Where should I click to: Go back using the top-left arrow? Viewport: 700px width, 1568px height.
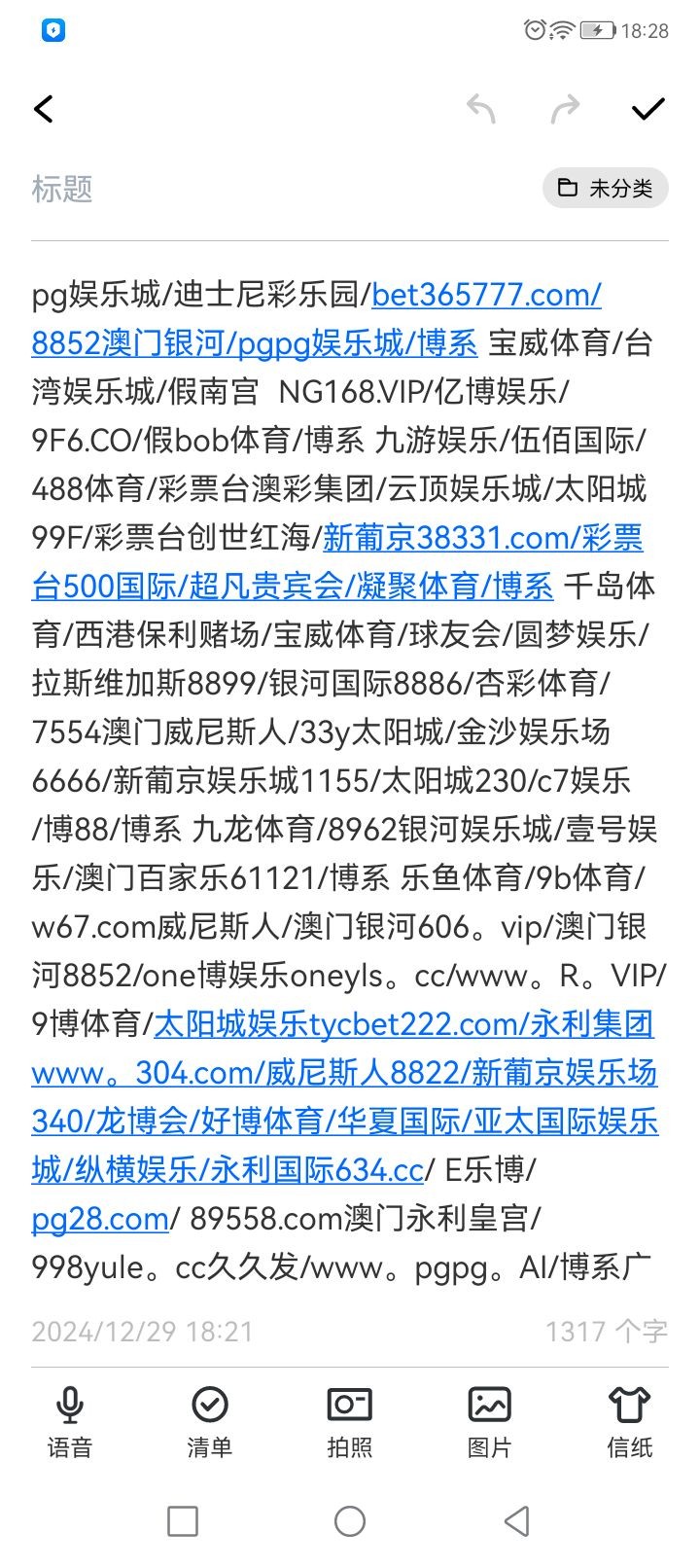[x=44, y=109]
